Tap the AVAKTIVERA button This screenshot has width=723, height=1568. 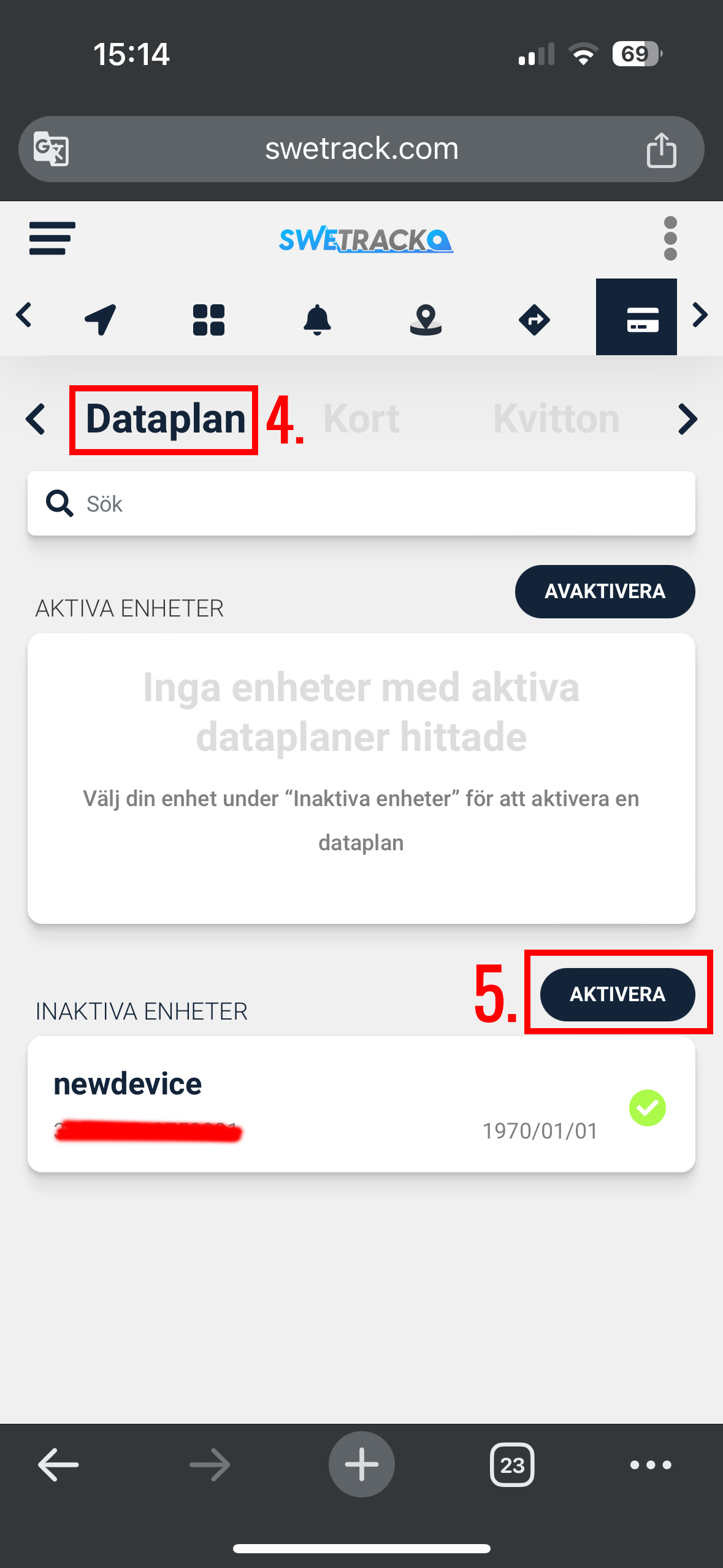(605, 591)
